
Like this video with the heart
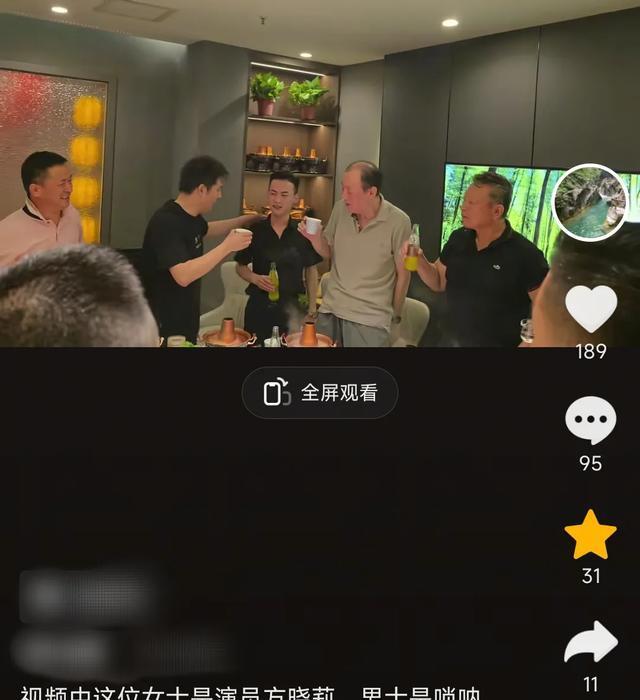pyautogui.click(x=591, y=309)
